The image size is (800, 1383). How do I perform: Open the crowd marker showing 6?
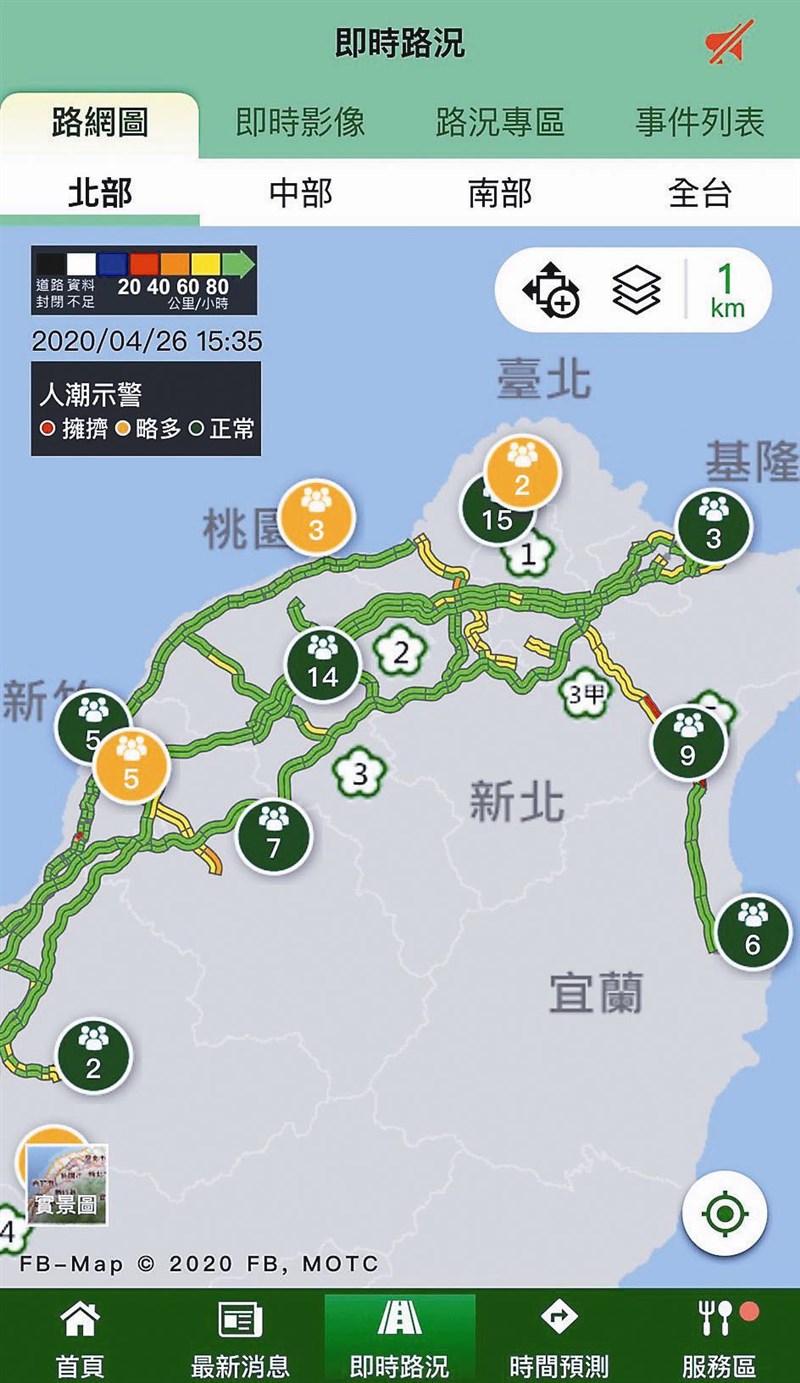pyautogui.click(x=753, y=932)
